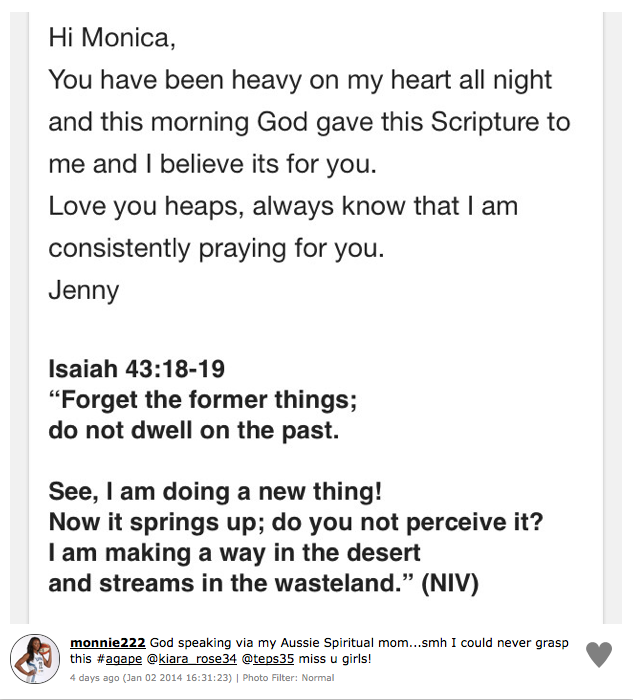Open the monnie222 username link
The height and width of the screenshot is (700, 633).
[x=102, y=643]
